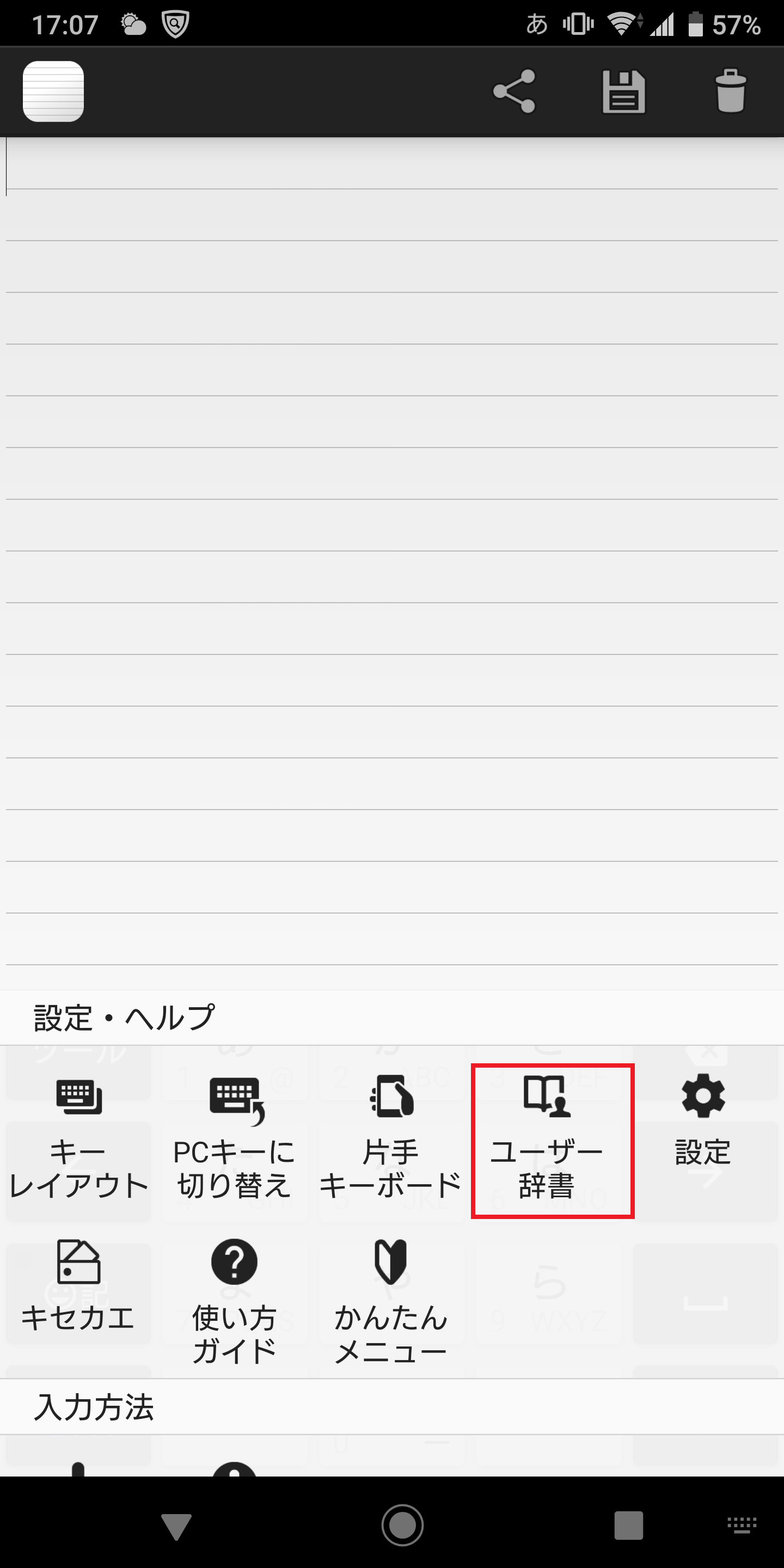Choose 片手キーボード one-handed keyboard
The image size is (784, 1568).
pos(391,1138)
